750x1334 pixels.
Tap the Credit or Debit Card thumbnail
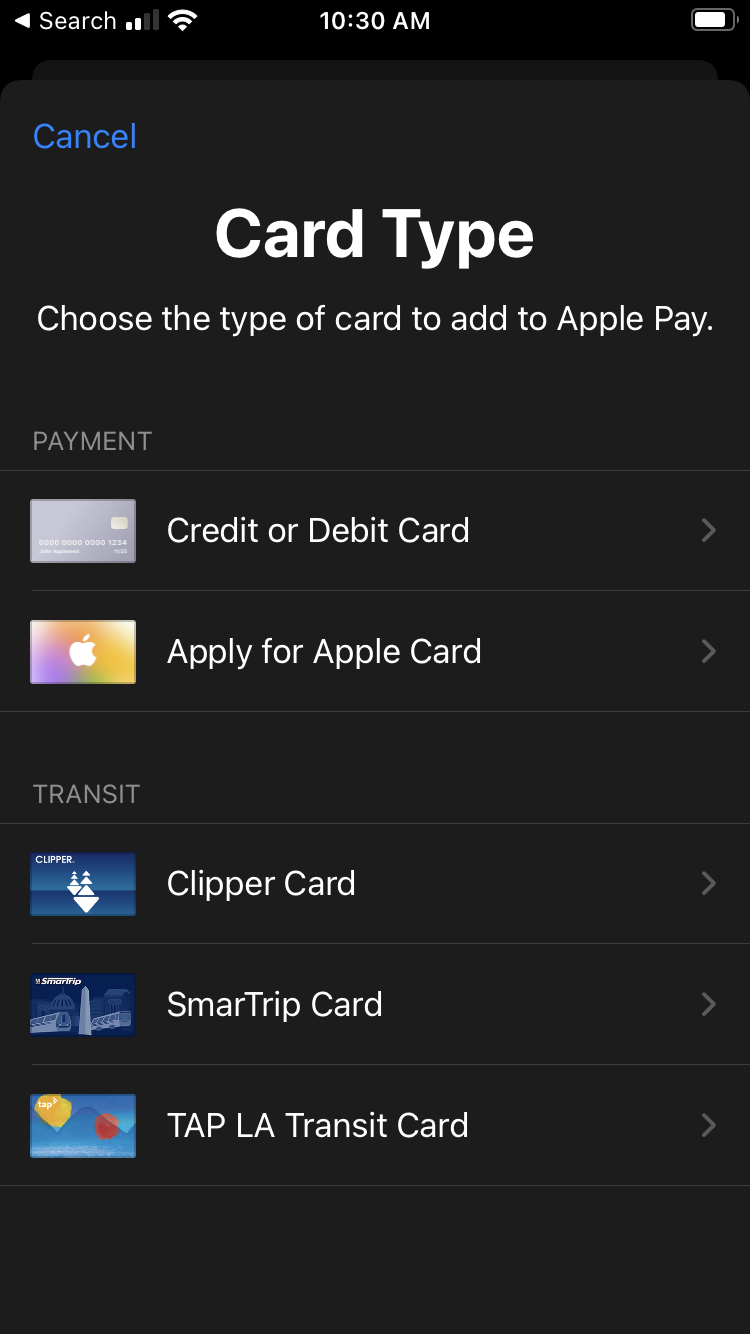coord(83,530)
